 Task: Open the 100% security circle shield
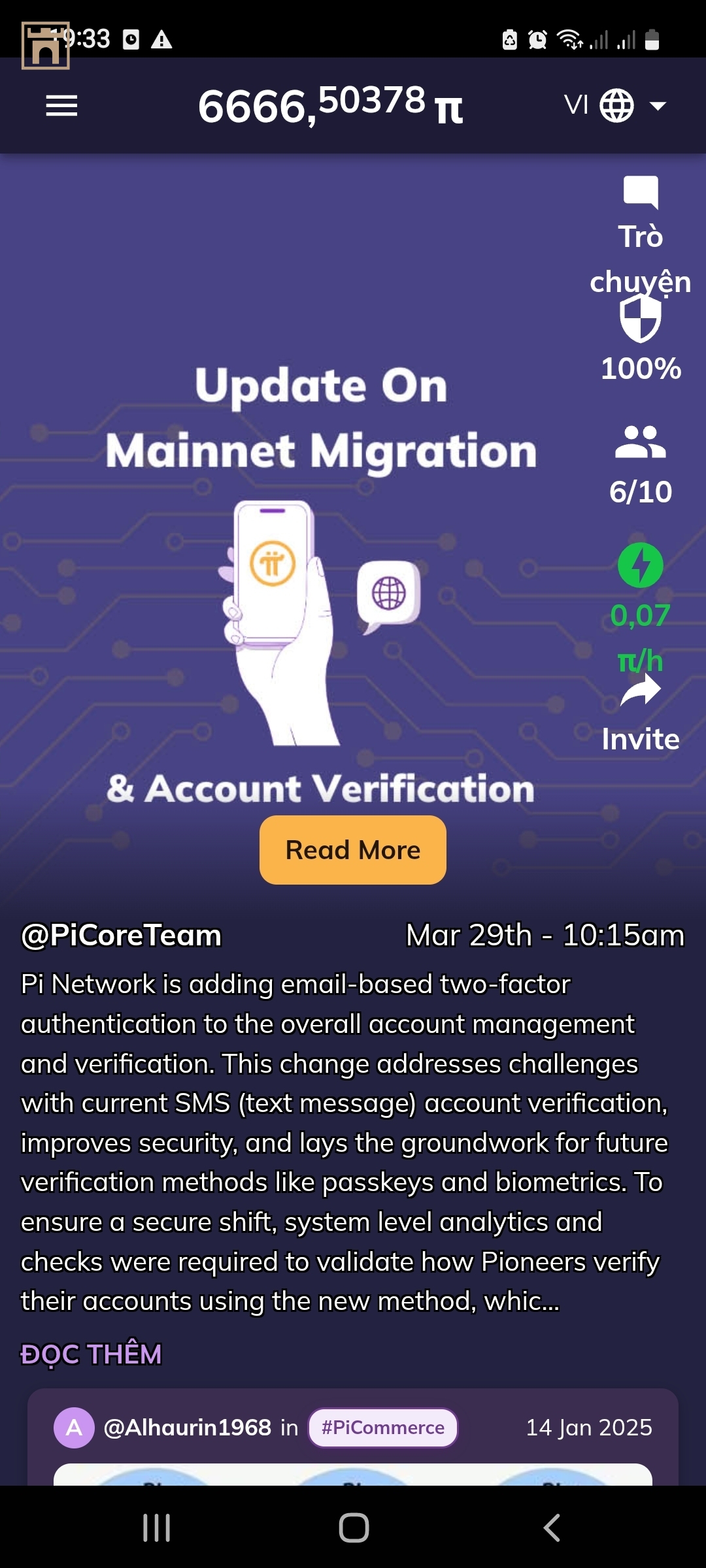click(640, 319)
